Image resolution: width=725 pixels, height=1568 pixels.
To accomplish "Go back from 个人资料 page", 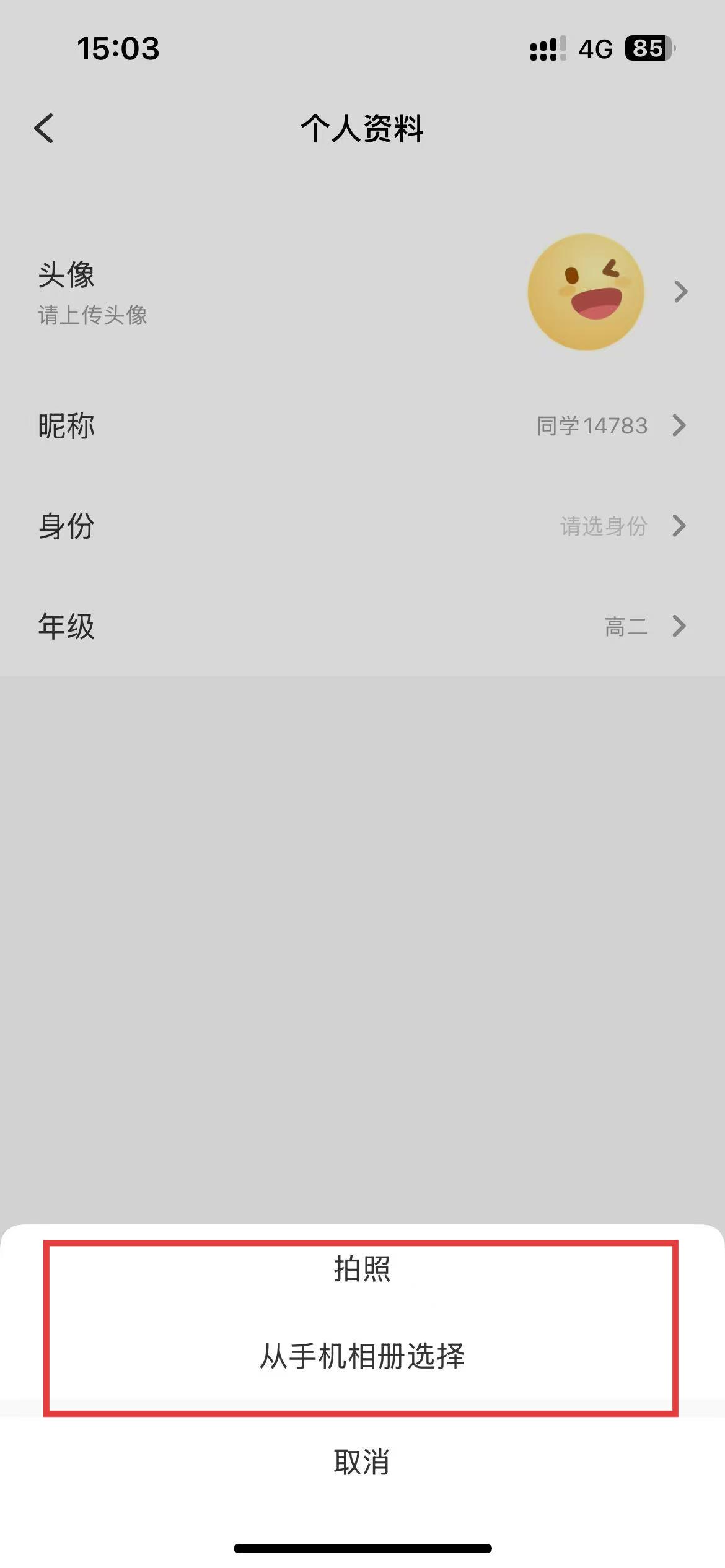I will click(44, 128).
